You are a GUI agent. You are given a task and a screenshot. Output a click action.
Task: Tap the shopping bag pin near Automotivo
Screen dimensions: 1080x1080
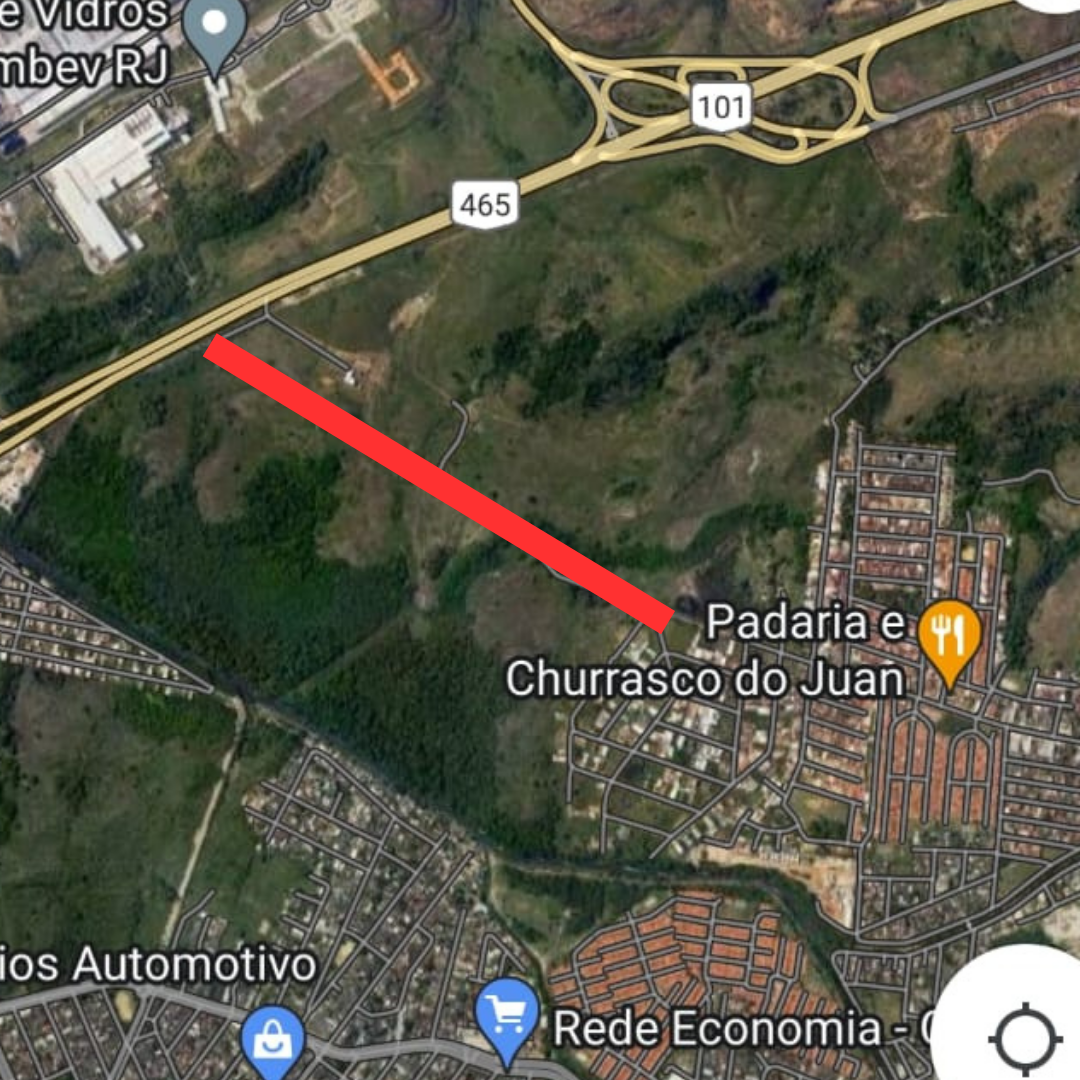tap(273, 1040)
